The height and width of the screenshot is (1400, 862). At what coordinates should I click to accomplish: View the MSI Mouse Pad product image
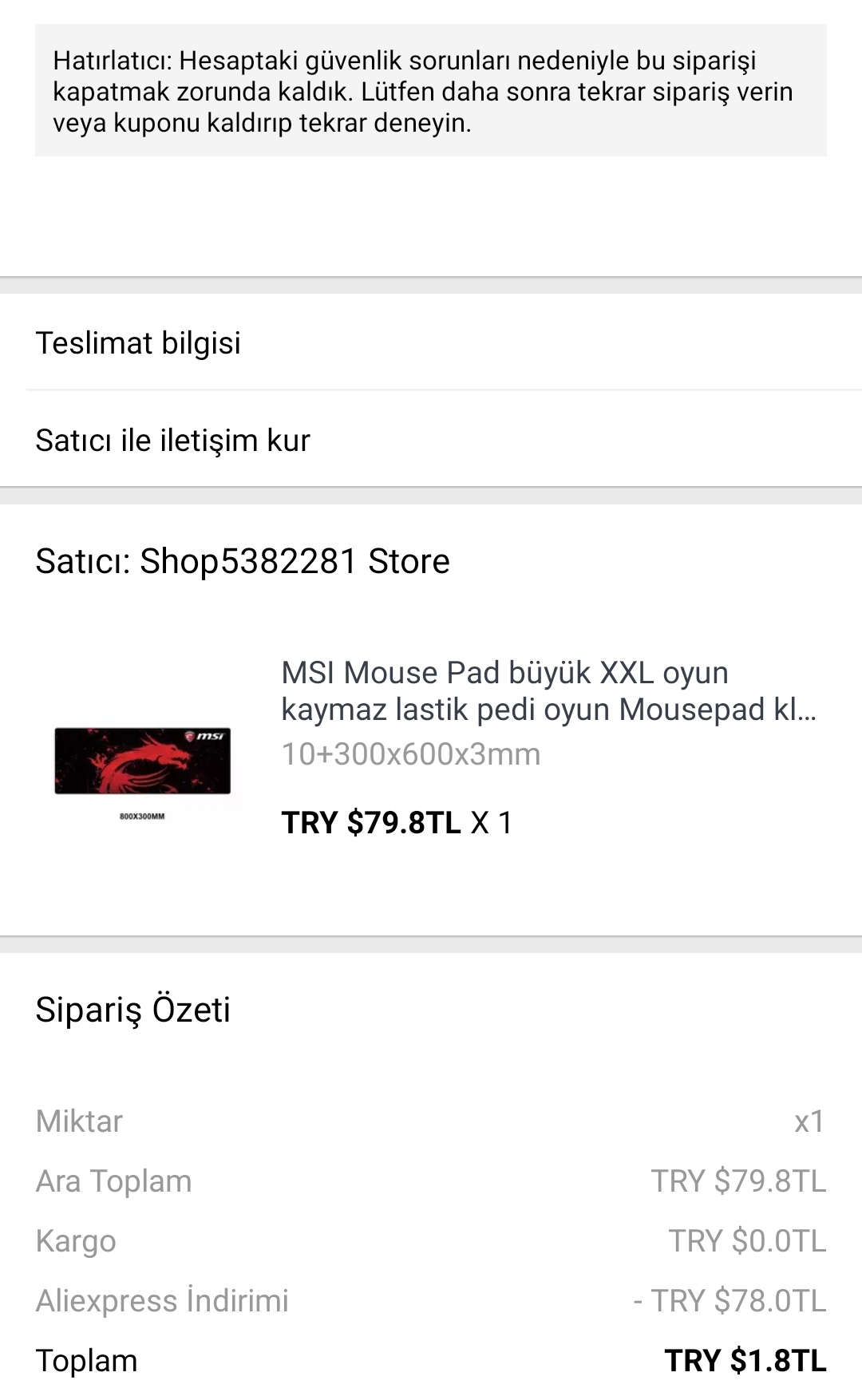143,762
